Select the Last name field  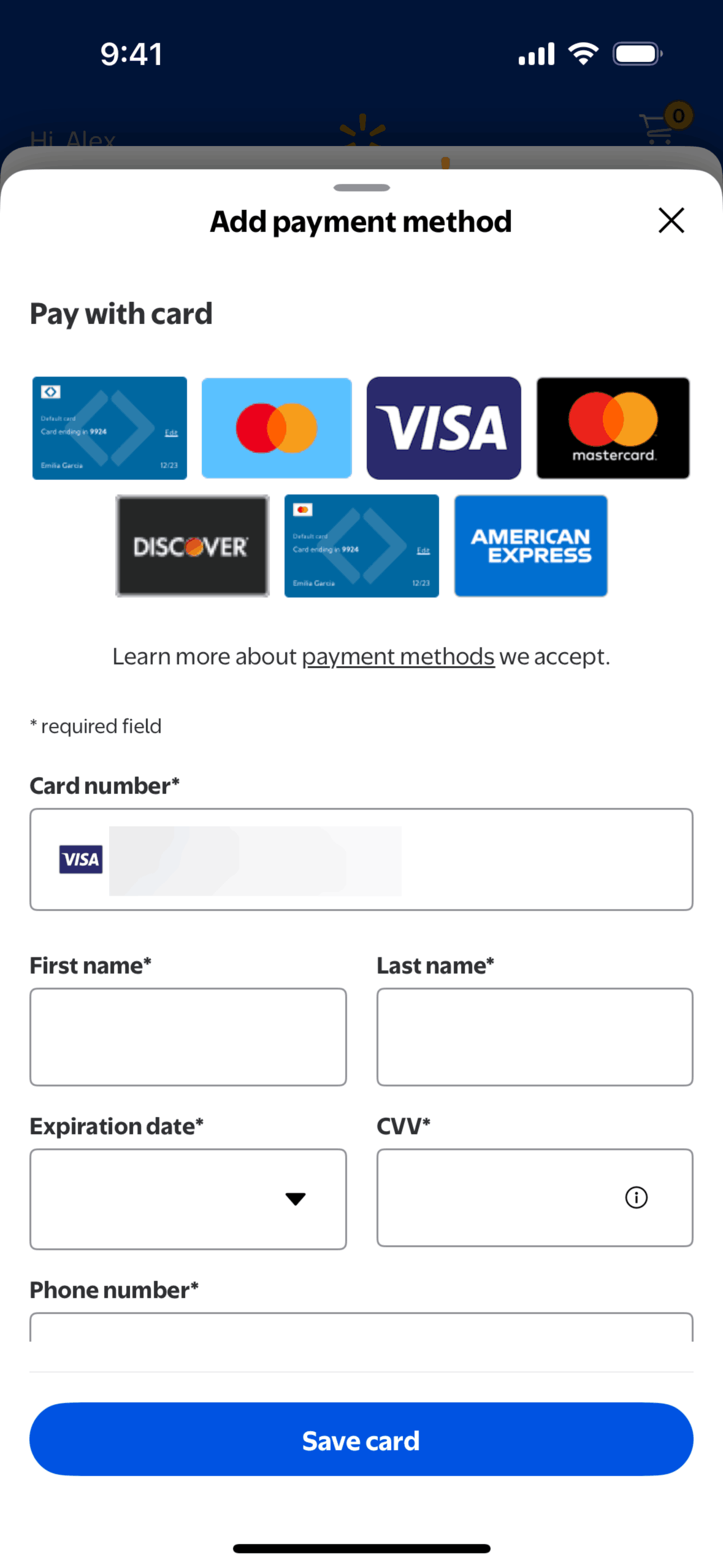(534, 1036)
